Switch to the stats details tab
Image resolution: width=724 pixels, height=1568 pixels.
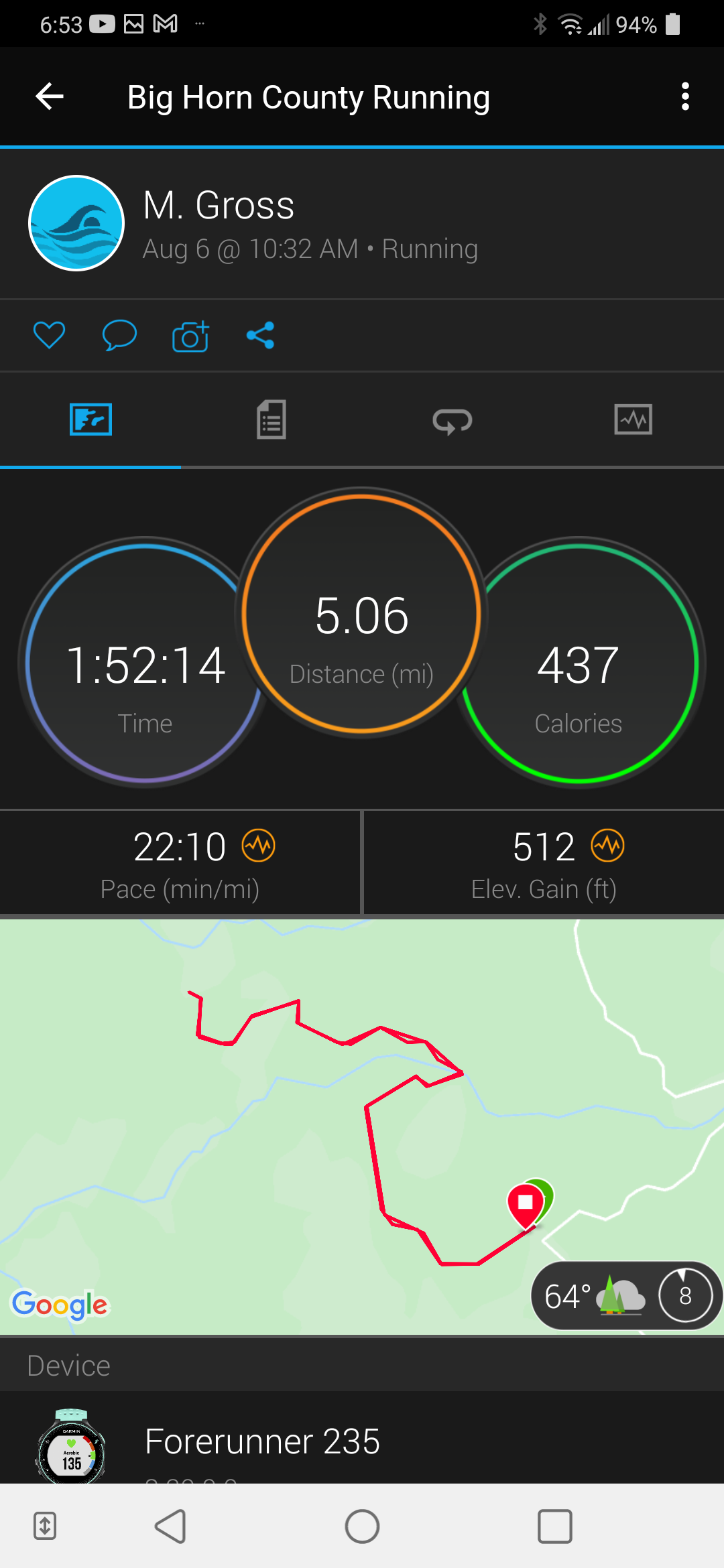tap(271, 420)
